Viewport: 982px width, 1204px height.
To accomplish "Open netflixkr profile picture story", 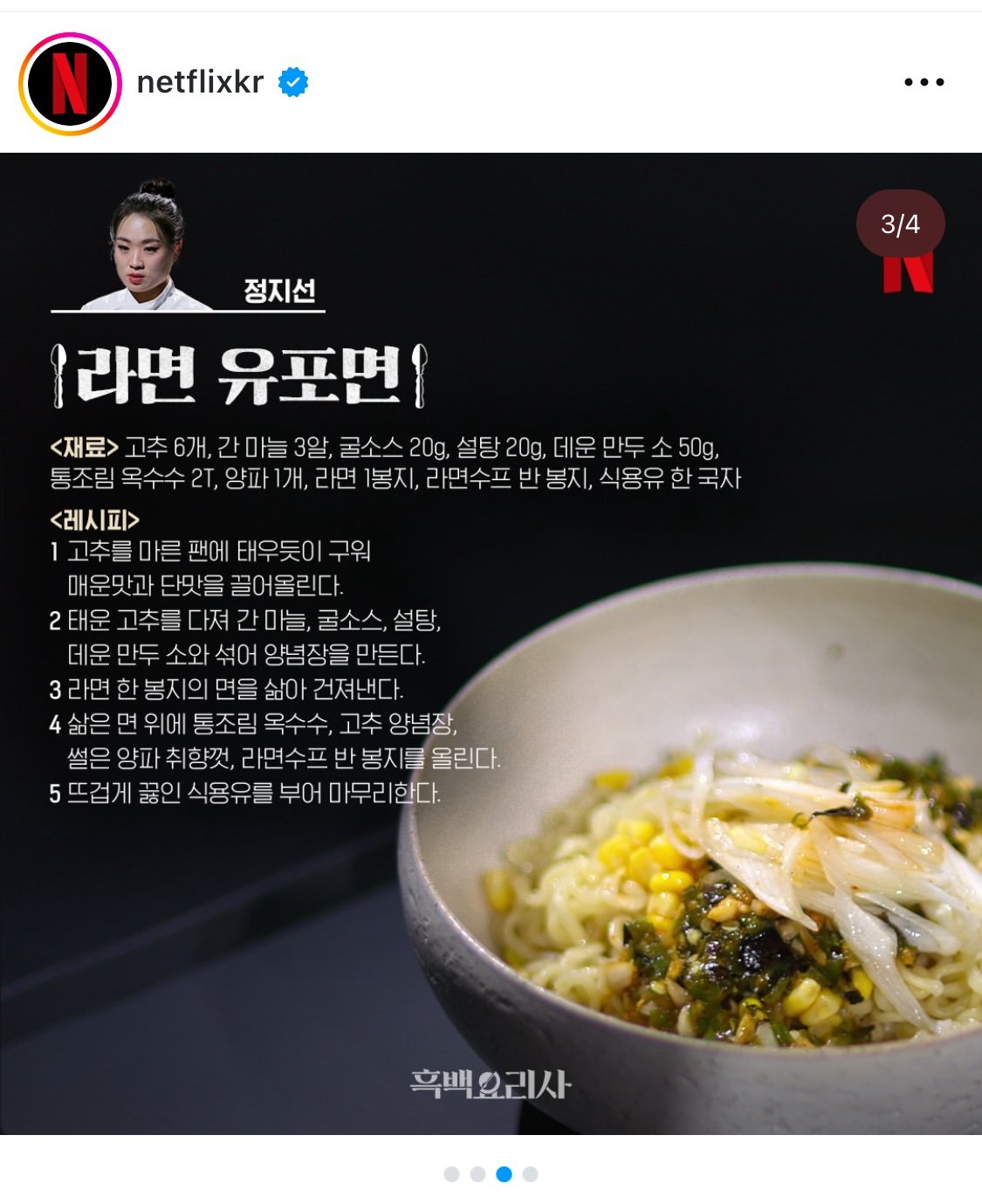I will pyautogui.click(x=69, y=84).
